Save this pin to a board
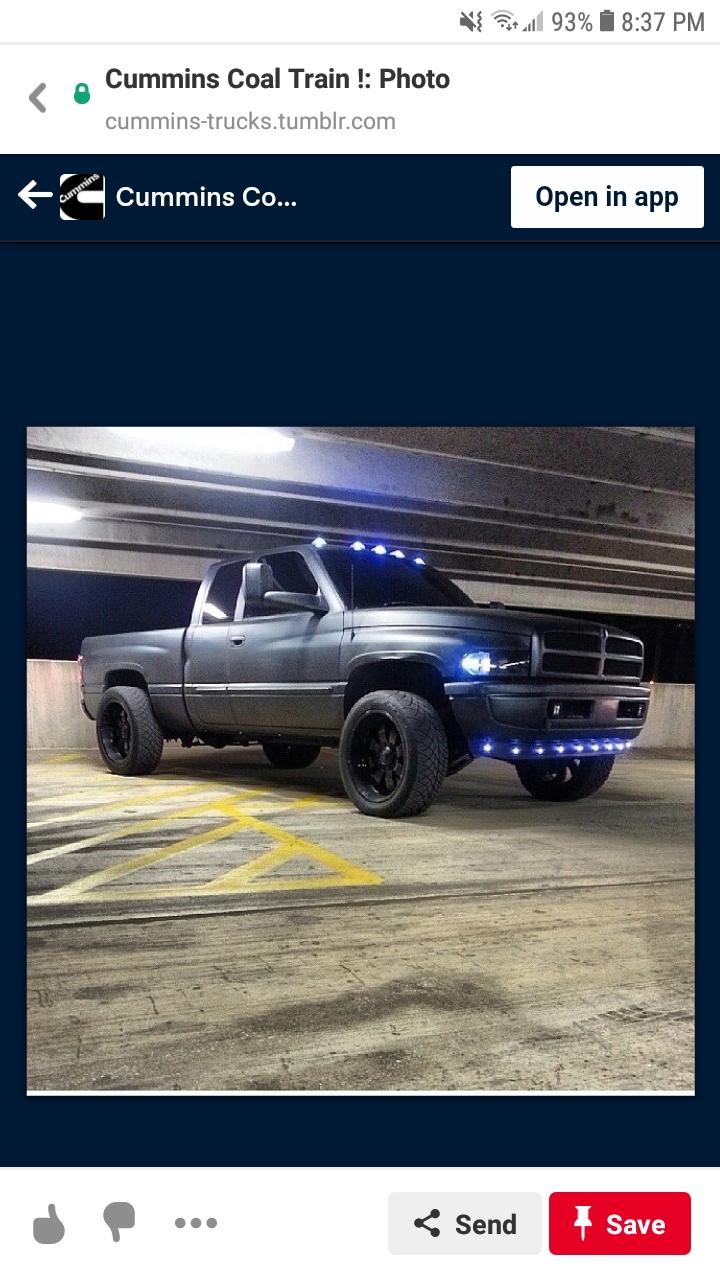The height and width of the screenshot is (1280, 720). click(620, 1223)
